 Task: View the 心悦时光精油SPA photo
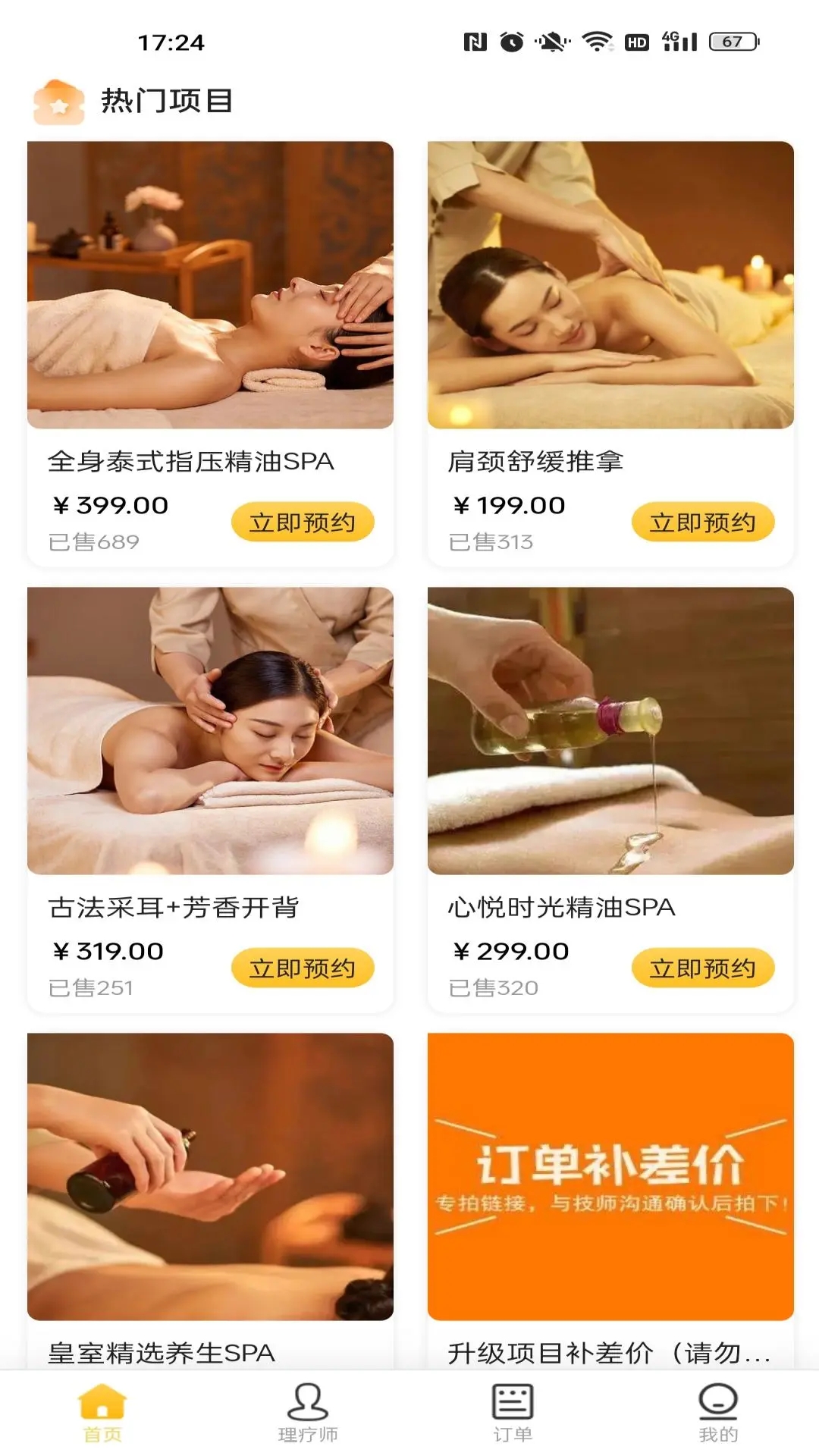[610, 731]
